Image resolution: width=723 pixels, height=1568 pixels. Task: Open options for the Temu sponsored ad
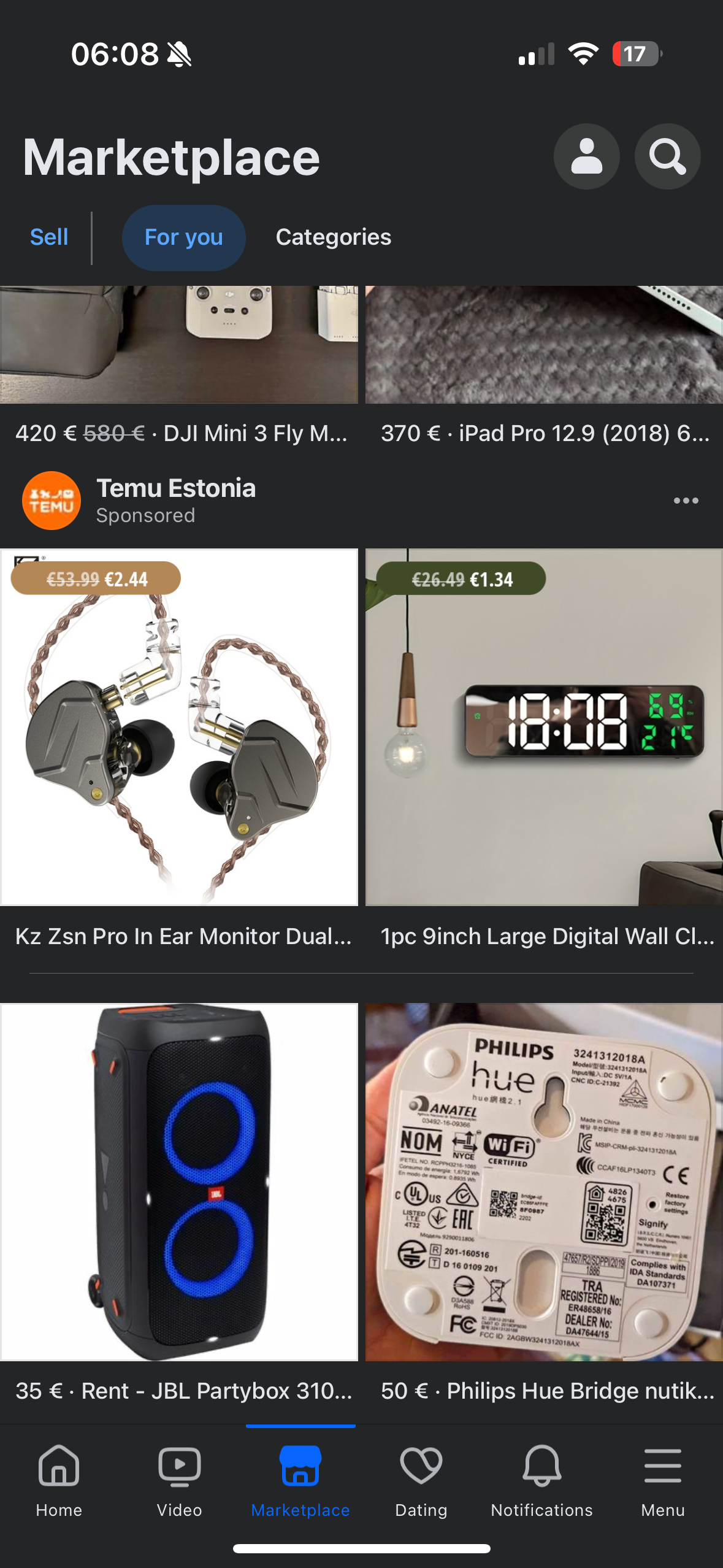coord(686,501)
